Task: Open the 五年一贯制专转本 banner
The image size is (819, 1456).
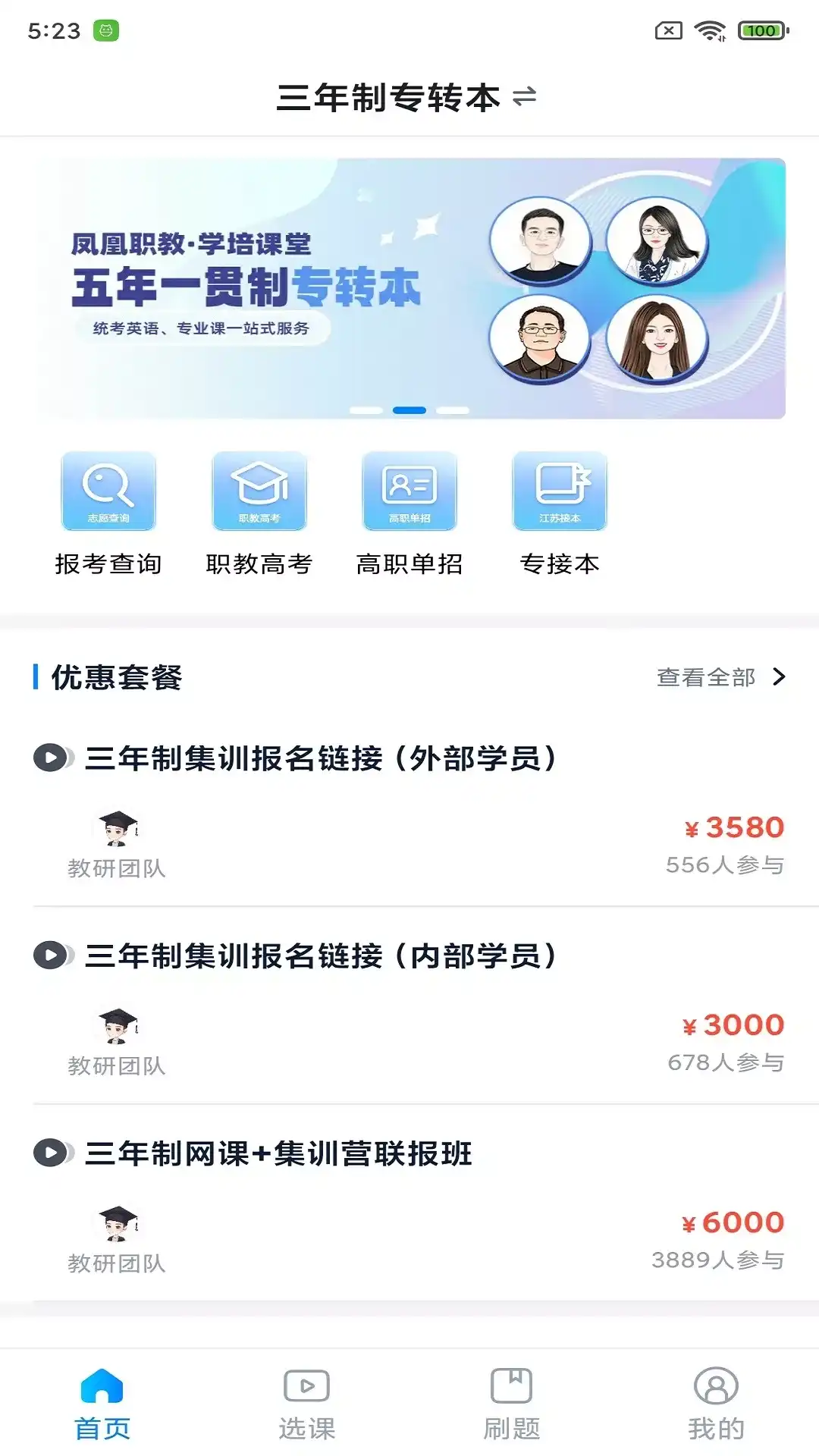Action: (x=409, y=288)
